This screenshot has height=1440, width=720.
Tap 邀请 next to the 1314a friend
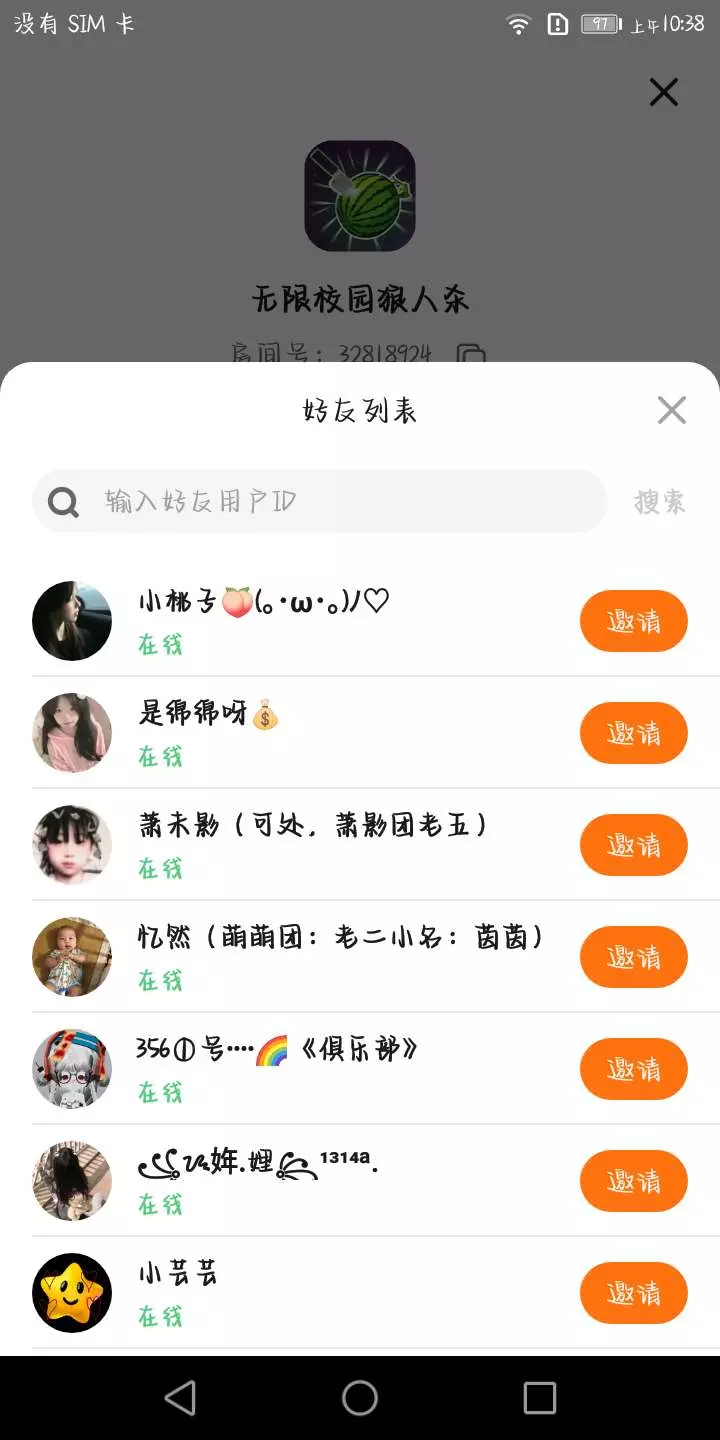tap(633, 1181)
